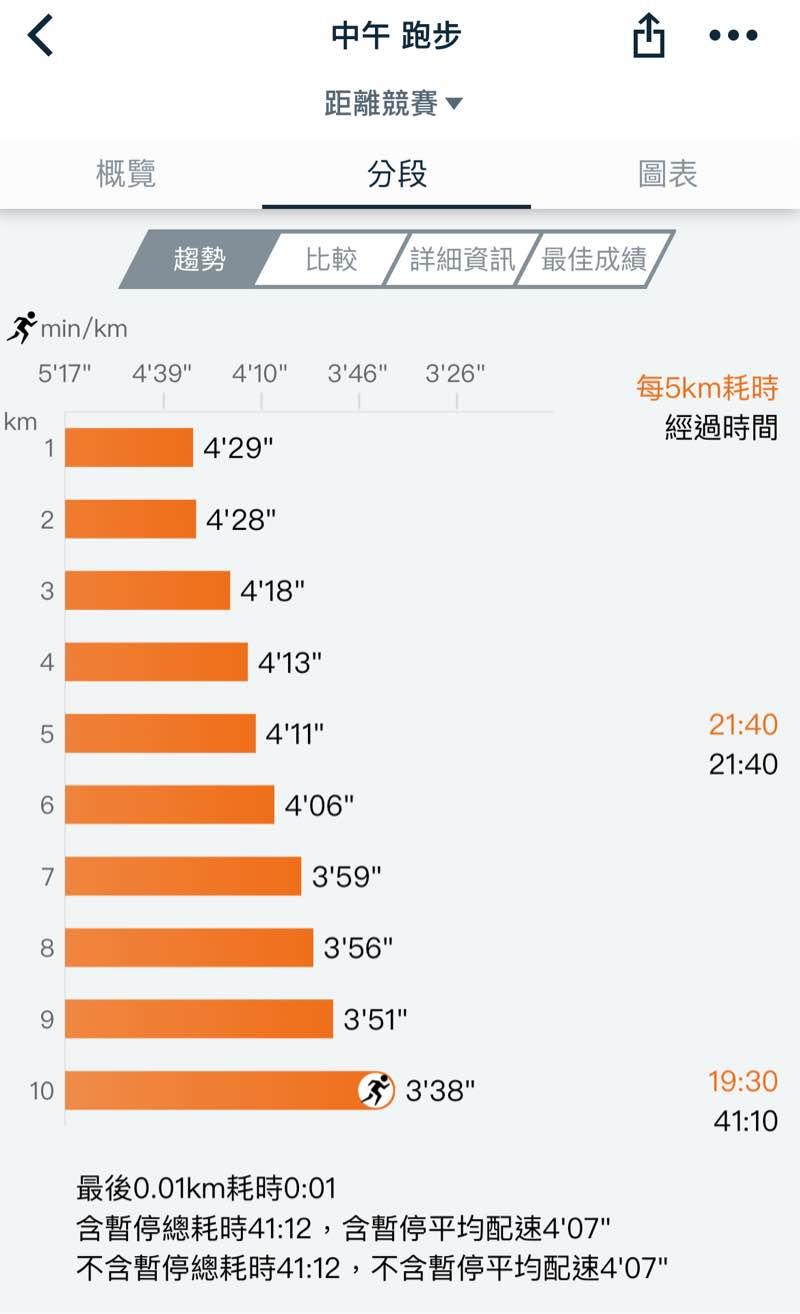View the 最佳成績 segment

pos(594,260)
